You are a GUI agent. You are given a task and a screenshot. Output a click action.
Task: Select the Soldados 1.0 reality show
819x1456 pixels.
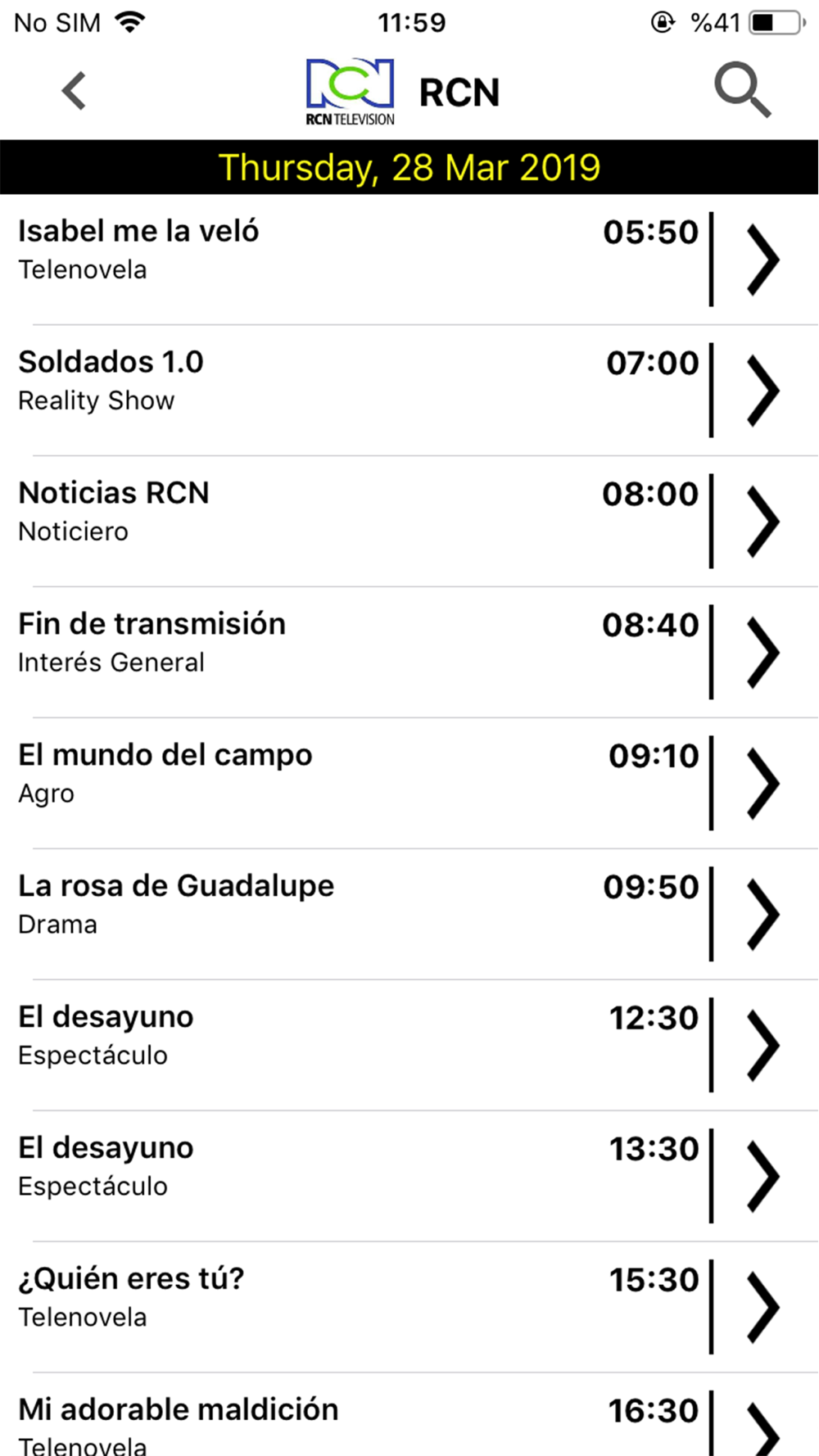tap(409, 391)
